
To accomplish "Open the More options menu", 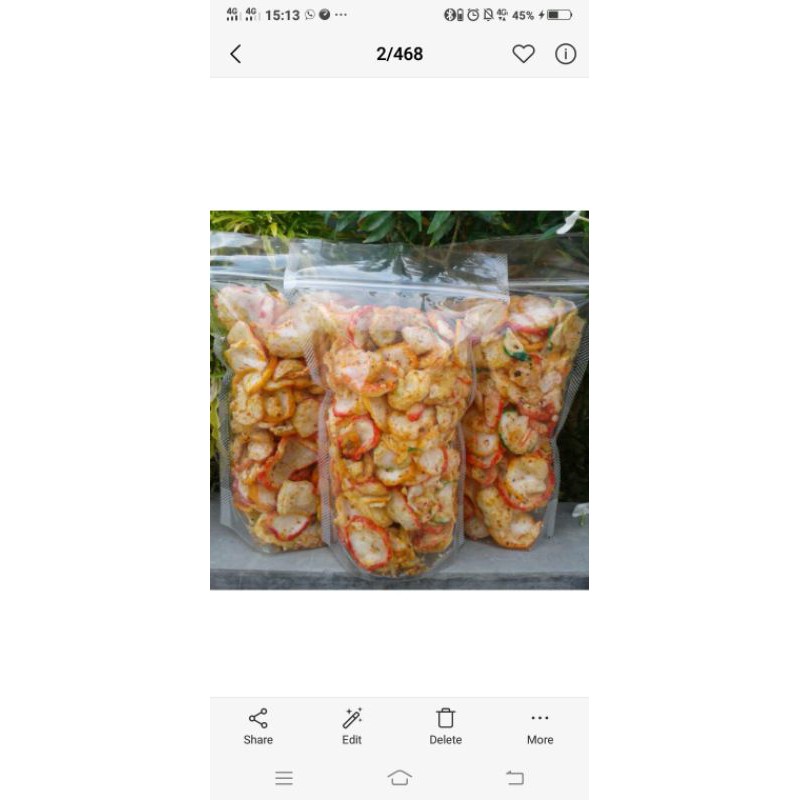I will [540, 725].
